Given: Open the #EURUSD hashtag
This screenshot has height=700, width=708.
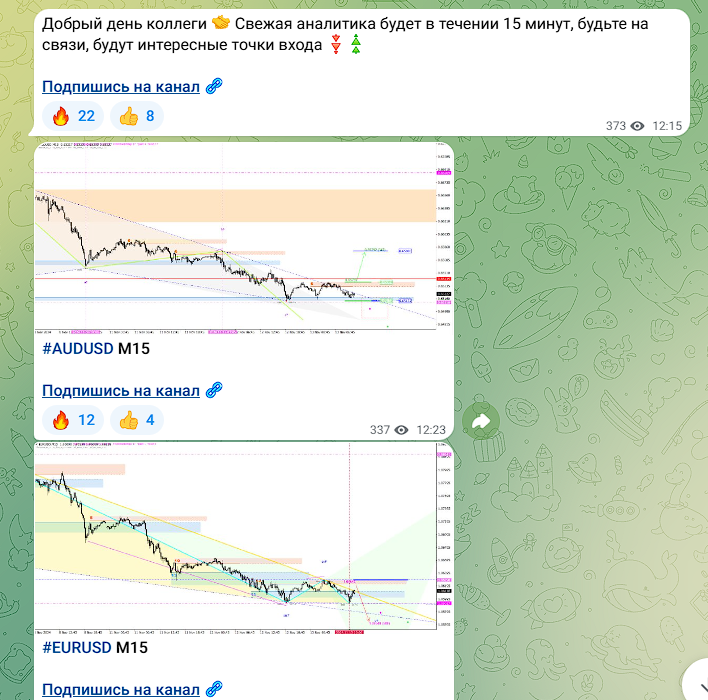Looking at the screenshot, I should click(x=77, y=648).
